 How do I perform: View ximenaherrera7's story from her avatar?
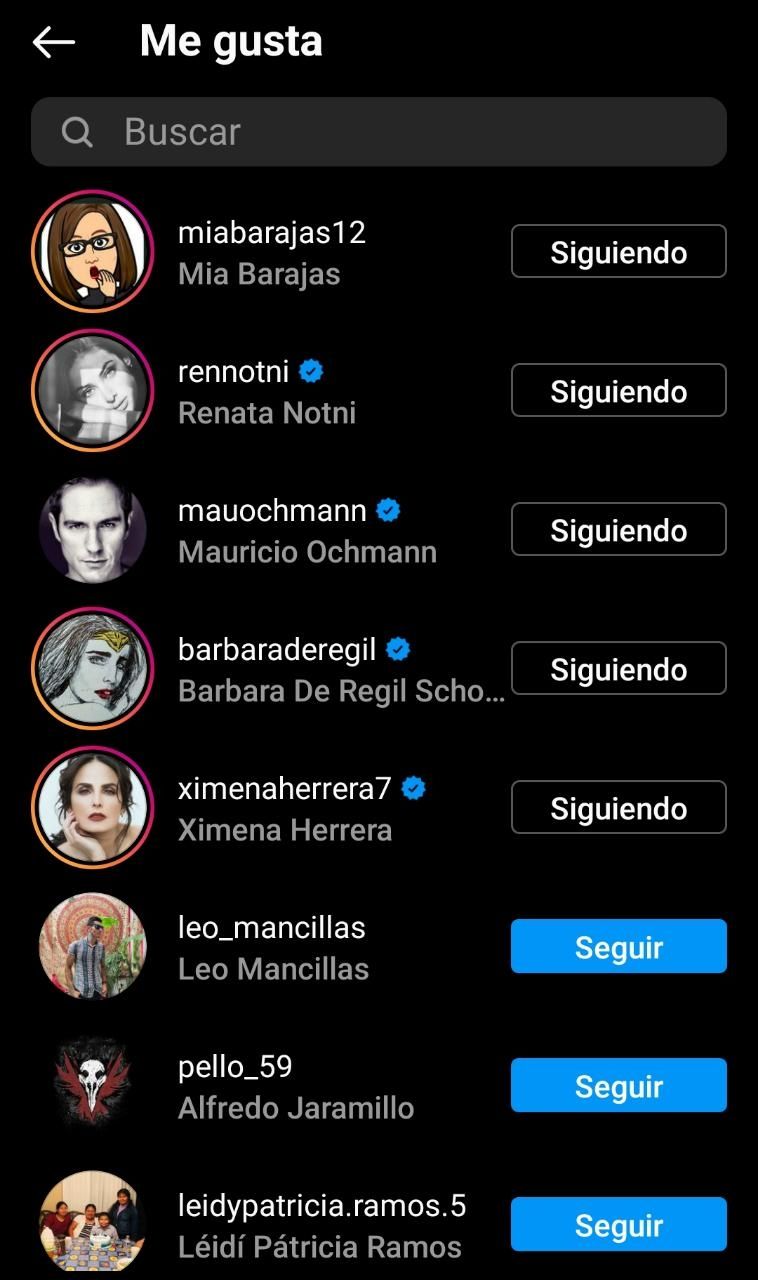pyautogui.click(x=93, y=808)
